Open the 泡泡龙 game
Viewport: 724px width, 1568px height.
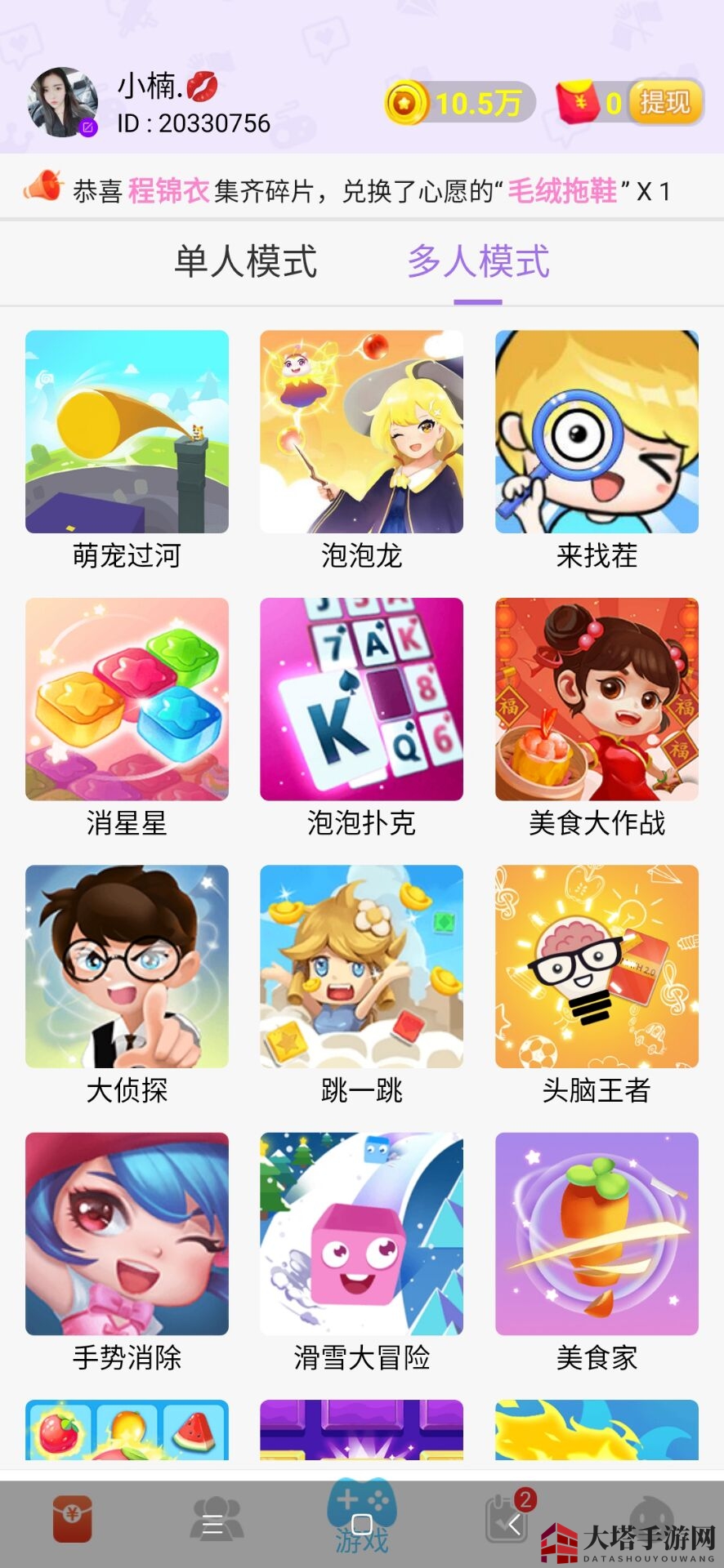tap(362, 433)
